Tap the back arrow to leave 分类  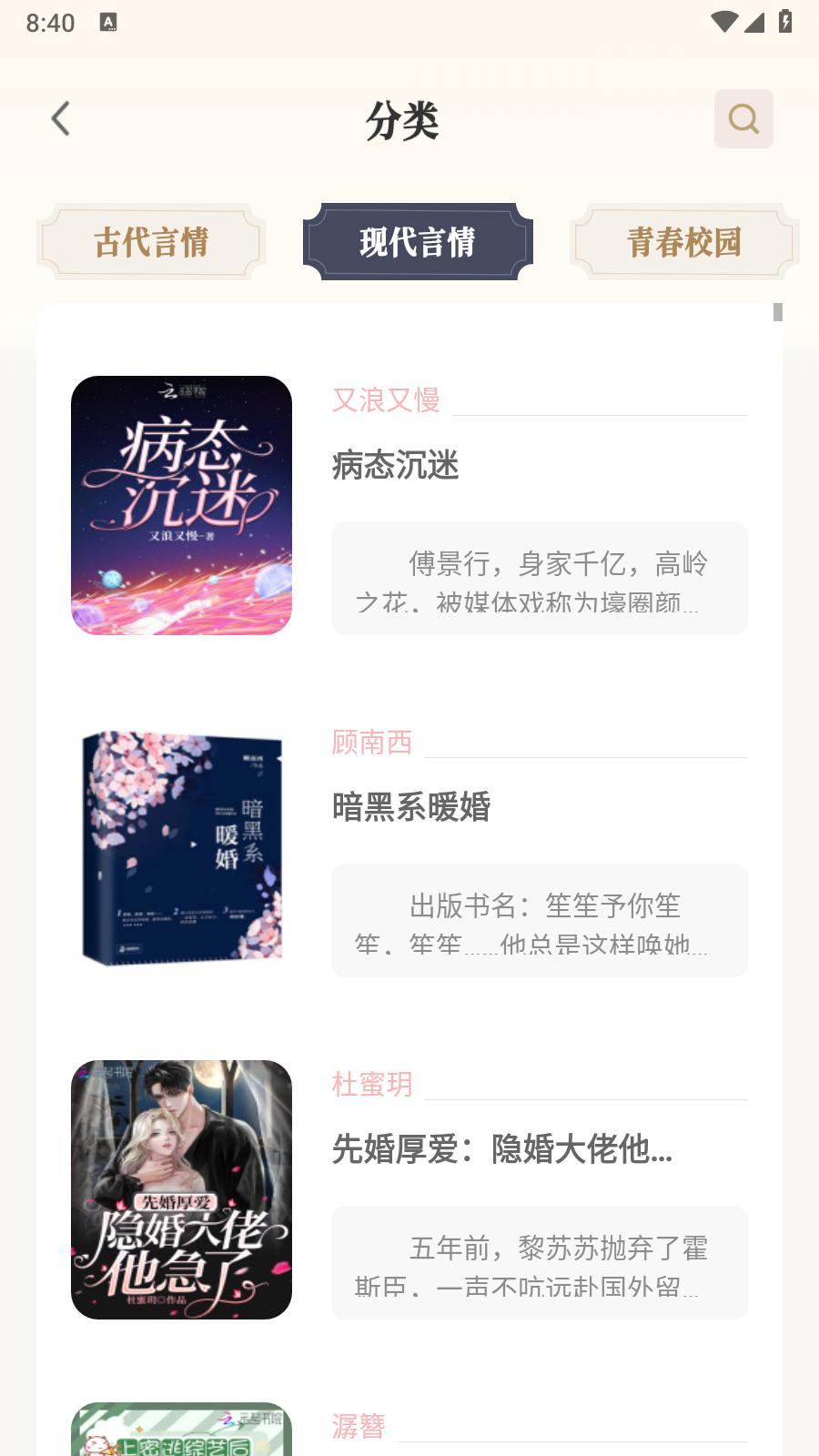click(x=61, y=119)
